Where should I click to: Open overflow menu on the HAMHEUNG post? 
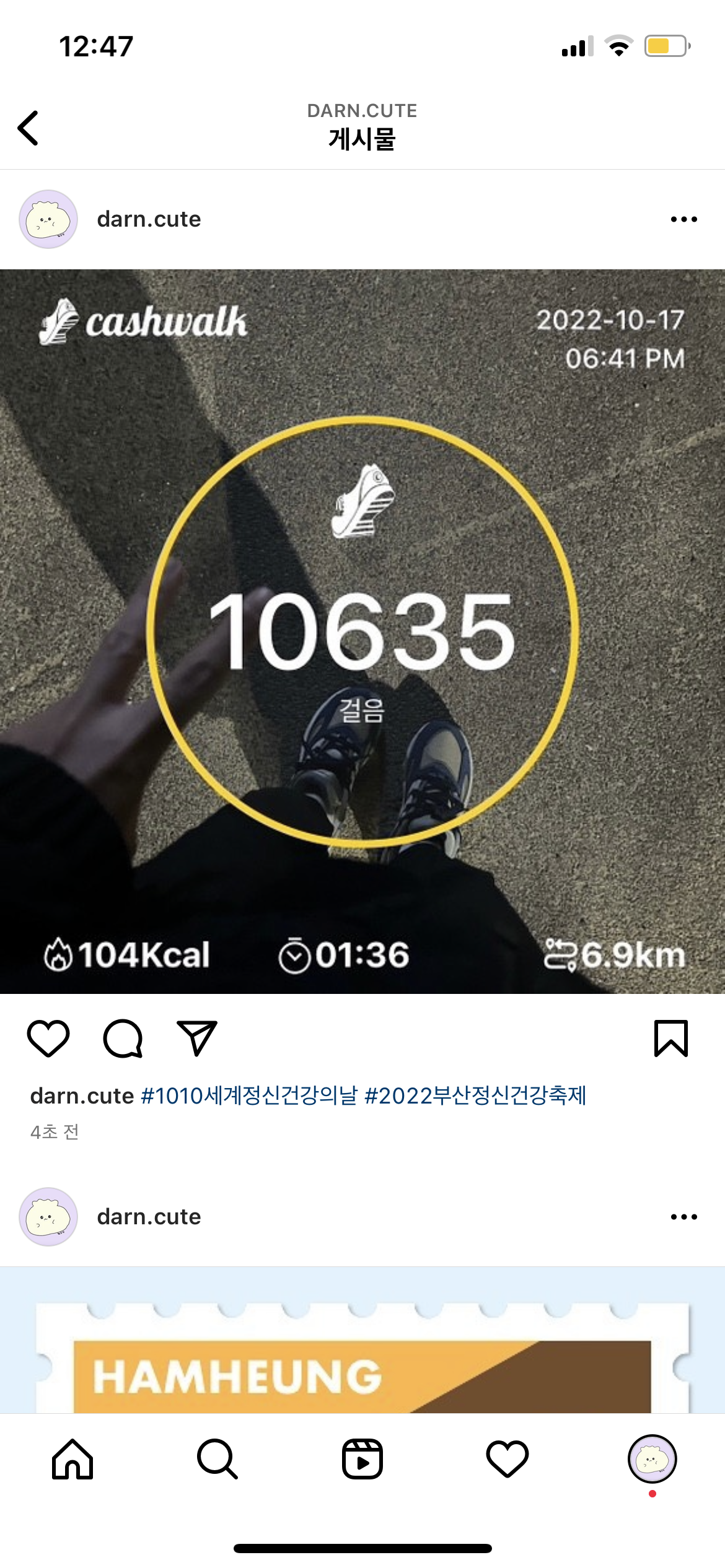coord(683,1217)
